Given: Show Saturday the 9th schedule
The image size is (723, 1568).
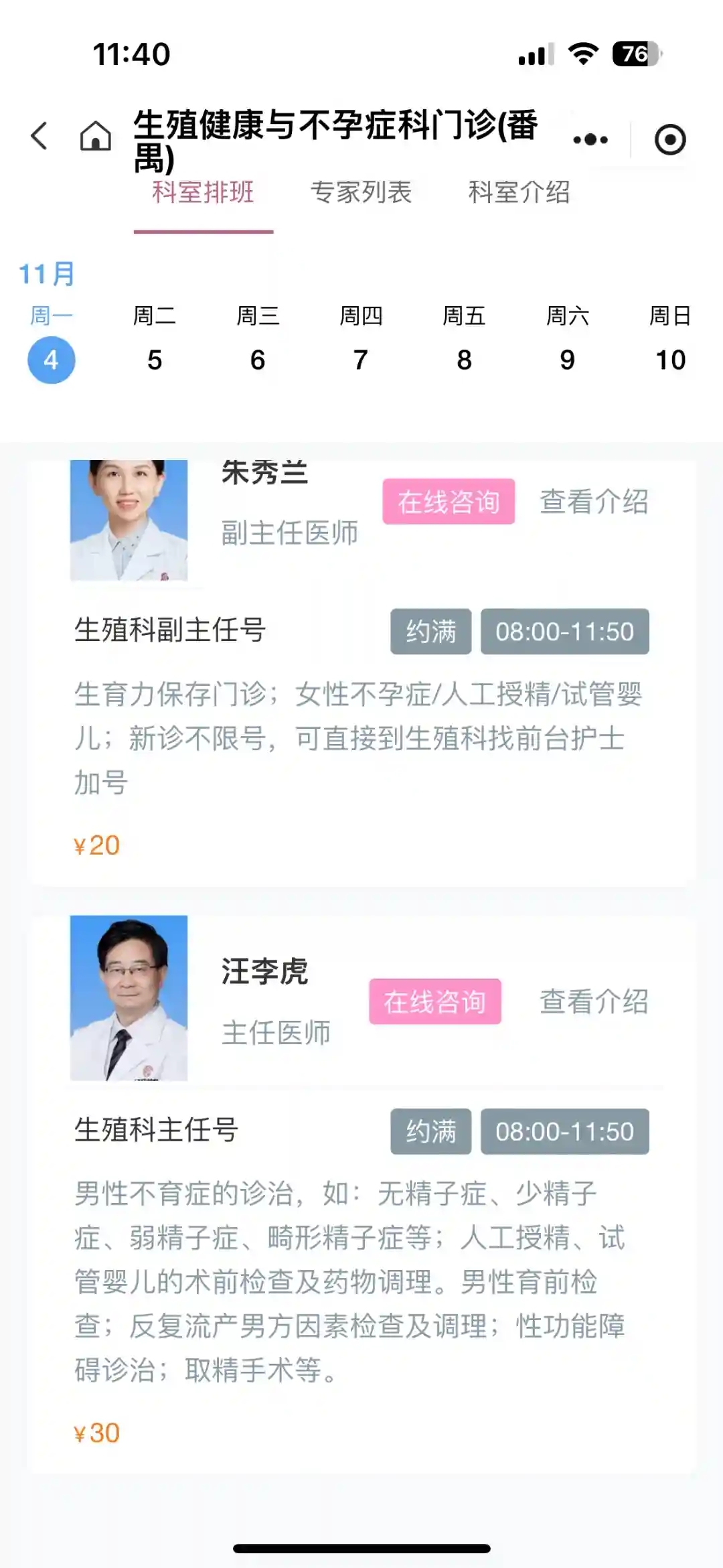Looking at the screenshot, I should 567,360.
